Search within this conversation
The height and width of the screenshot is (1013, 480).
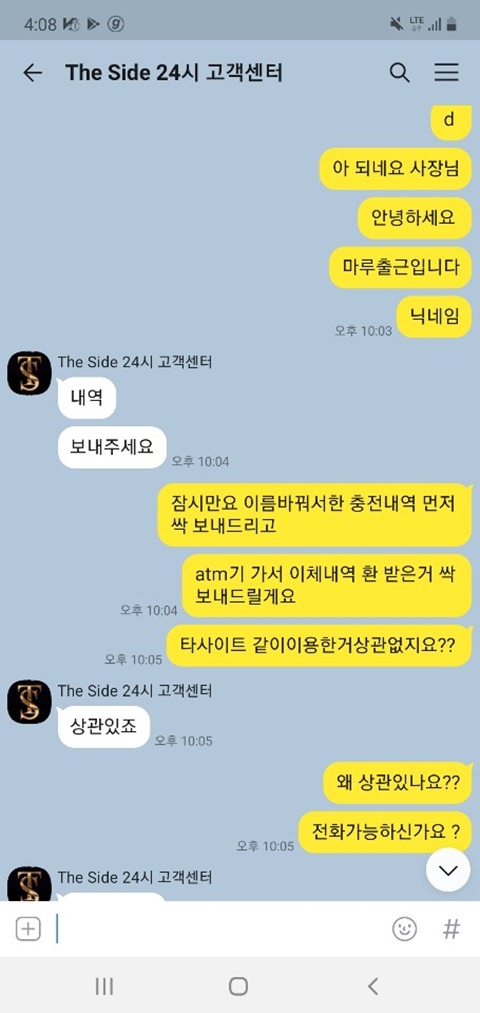400,73
